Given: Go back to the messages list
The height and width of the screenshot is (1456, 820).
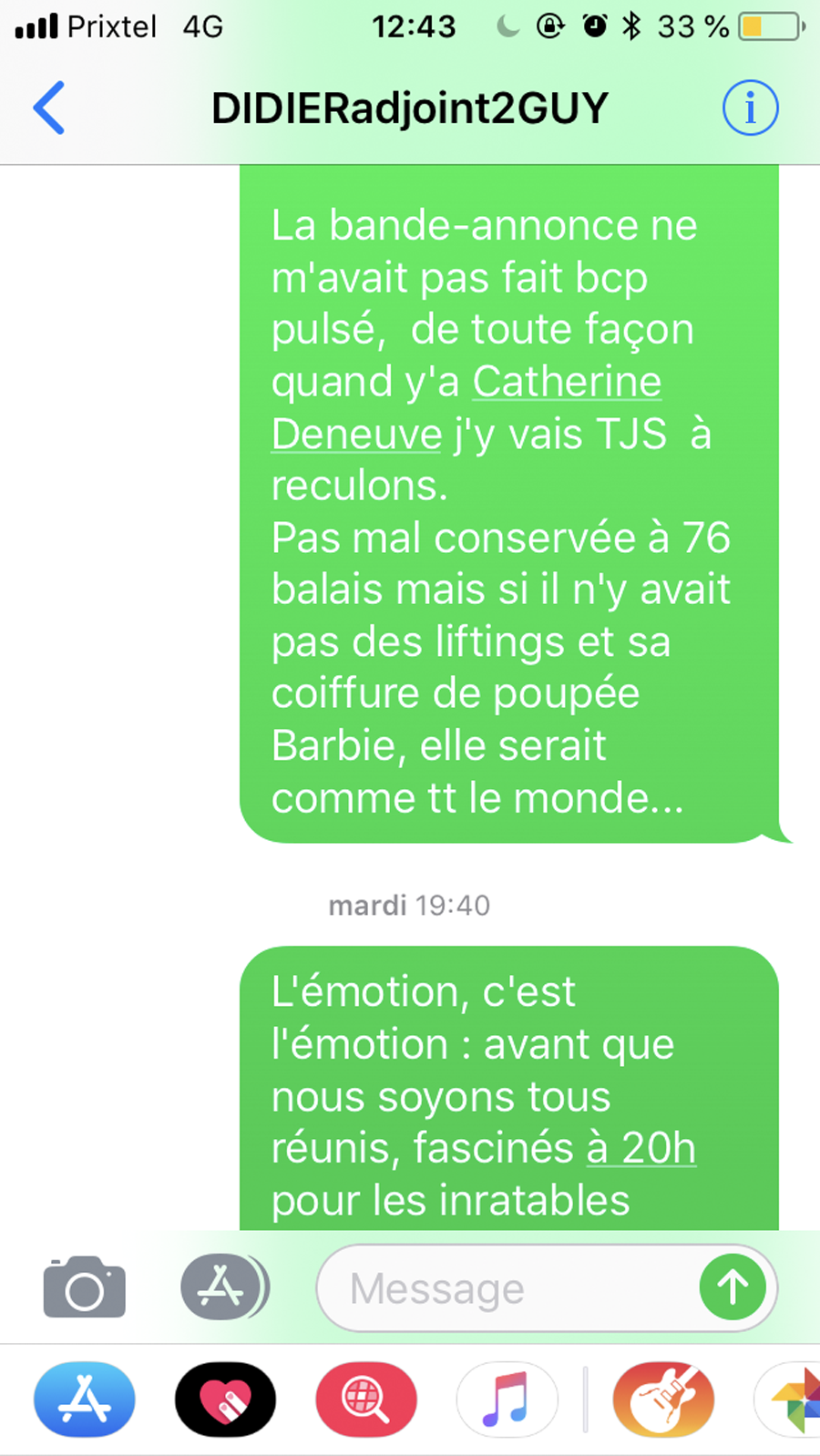Looking at the screenshot, I should (49, 108).
